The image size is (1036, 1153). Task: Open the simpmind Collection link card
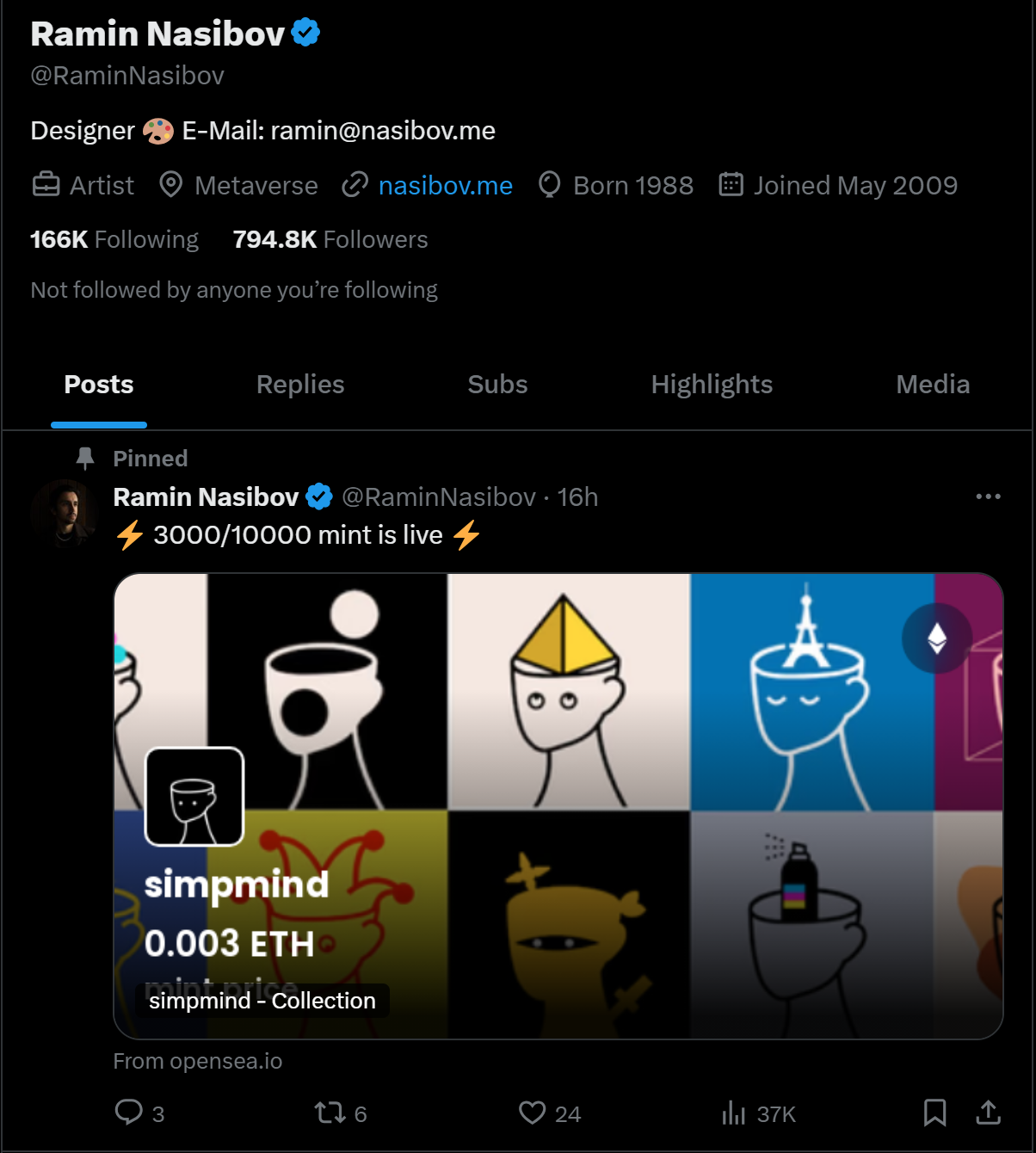click(x=558, y=806)
